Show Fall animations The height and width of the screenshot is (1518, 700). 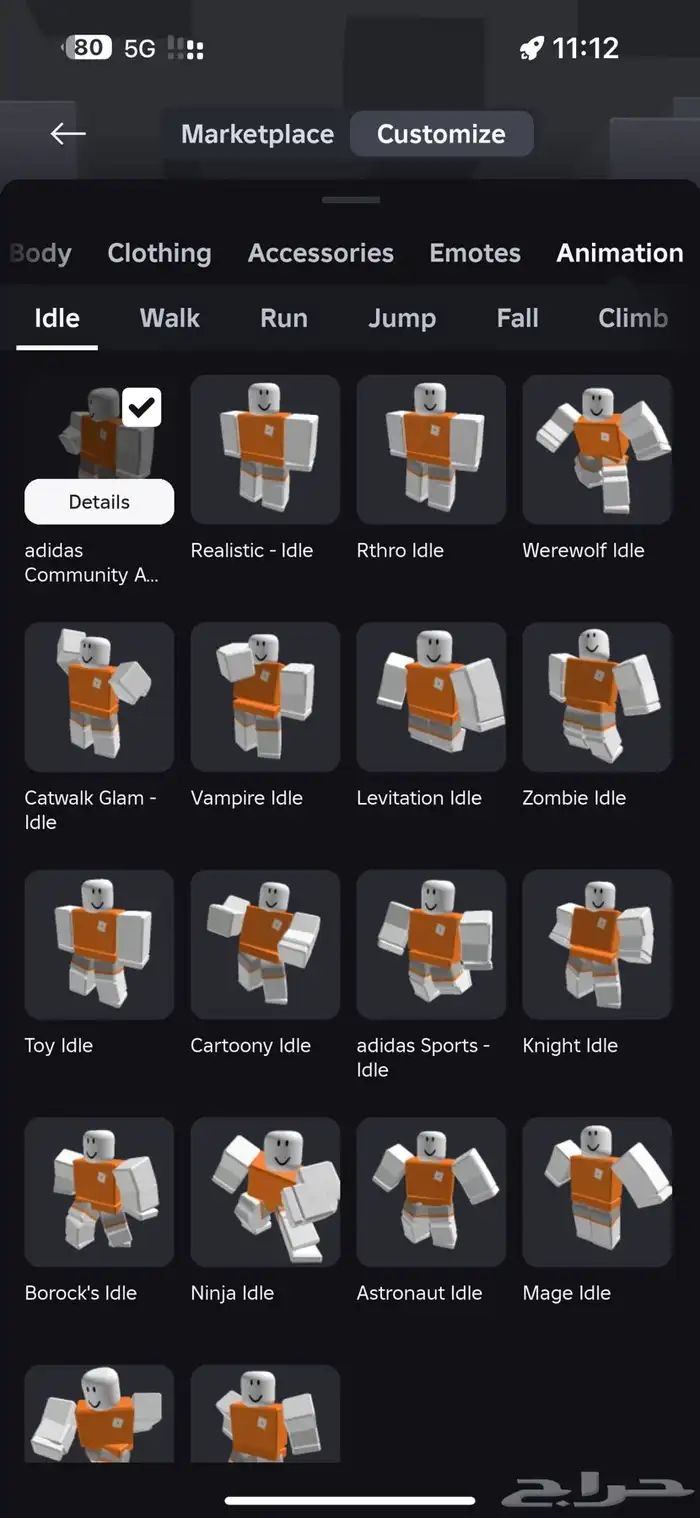click(x=517, y=318)
